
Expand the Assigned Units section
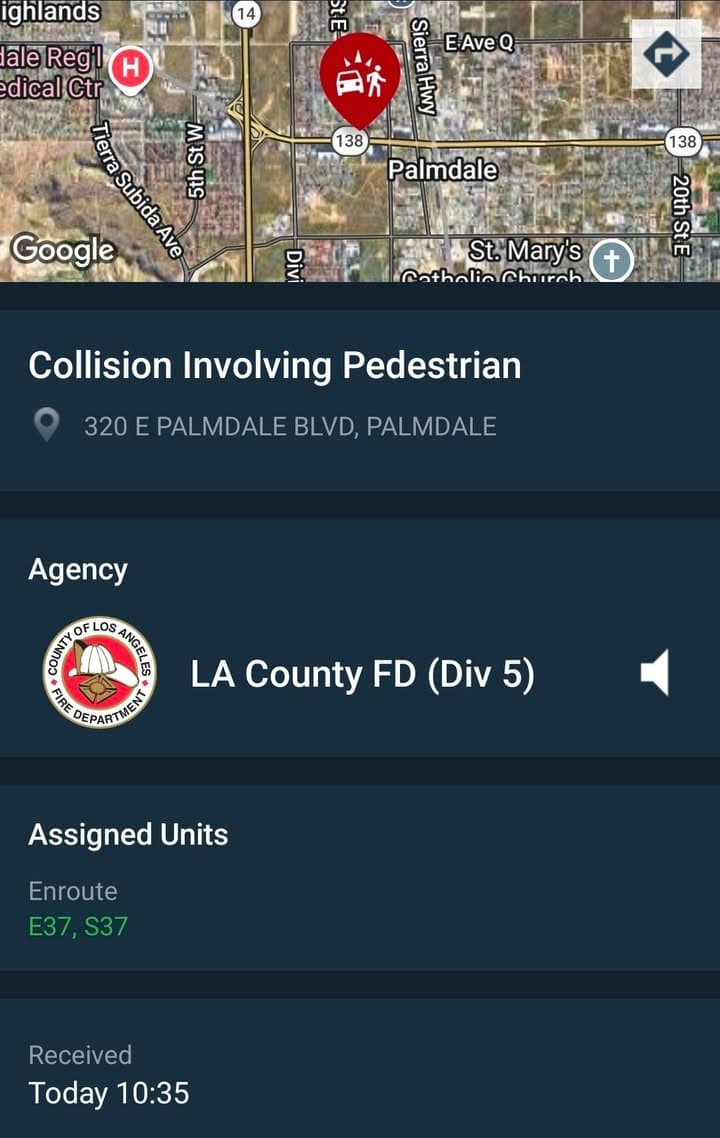point(128,834)
